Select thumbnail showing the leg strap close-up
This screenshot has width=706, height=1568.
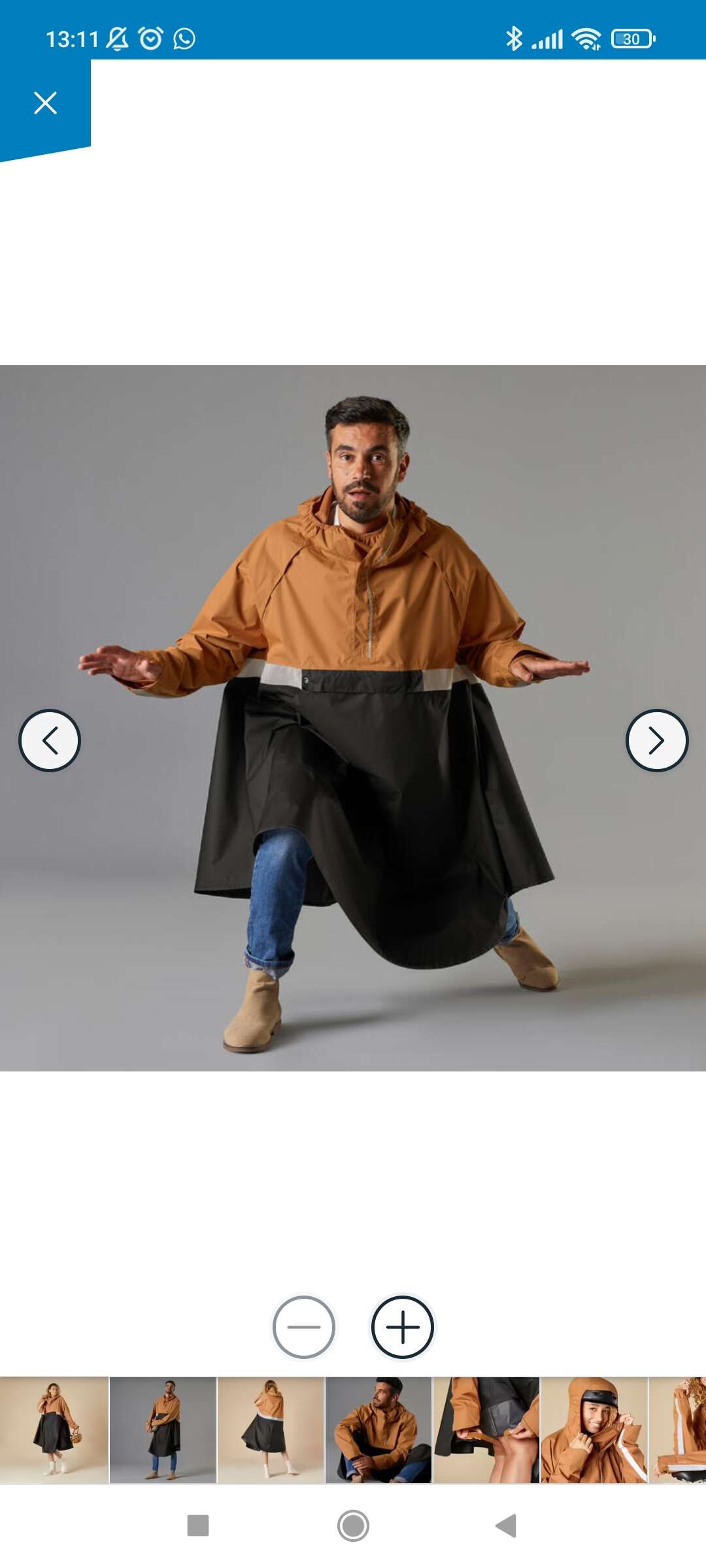tap(486, 1430)
